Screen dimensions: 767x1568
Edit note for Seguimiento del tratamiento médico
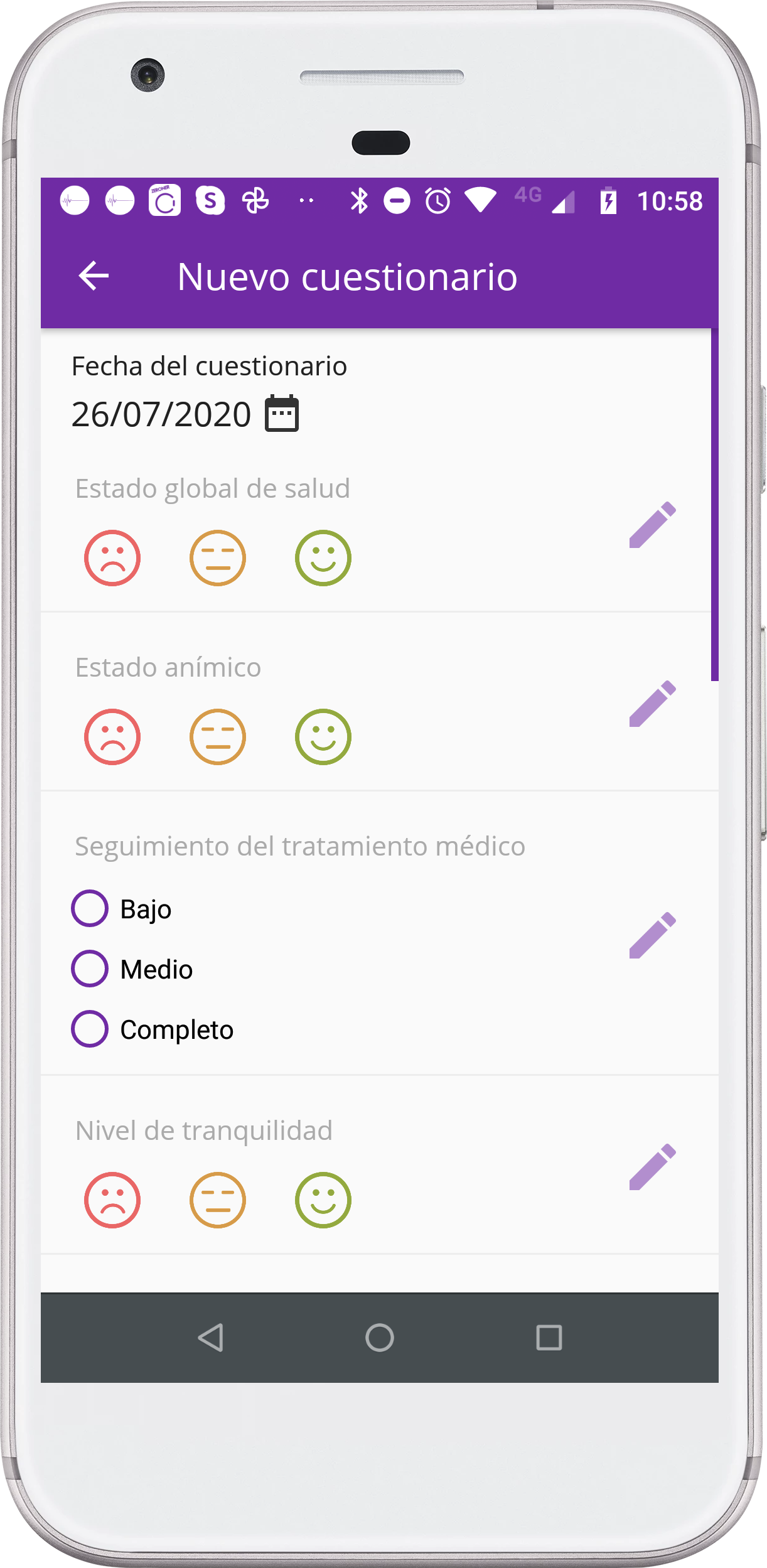tap(653, 935)
